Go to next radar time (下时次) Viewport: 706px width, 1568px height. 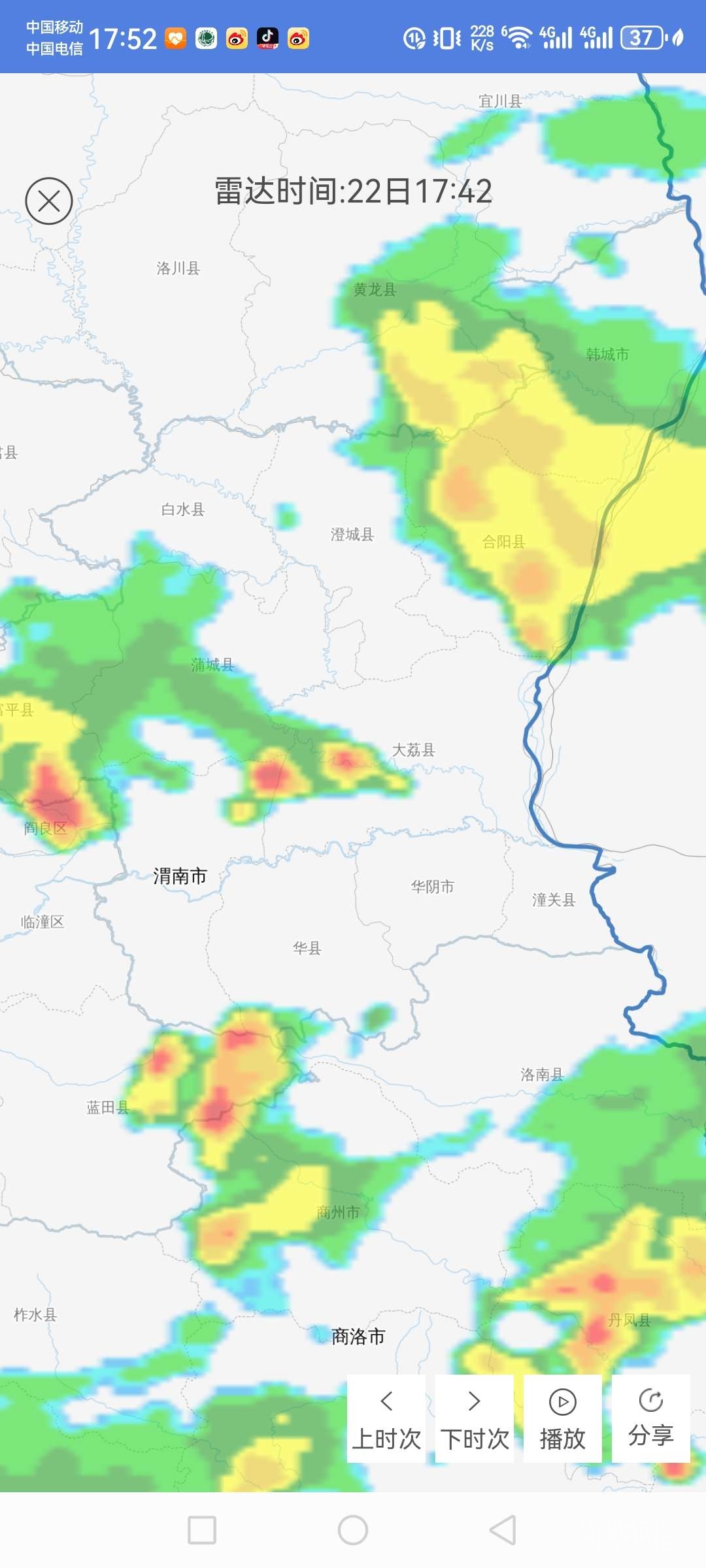(x=475, y=1418)
